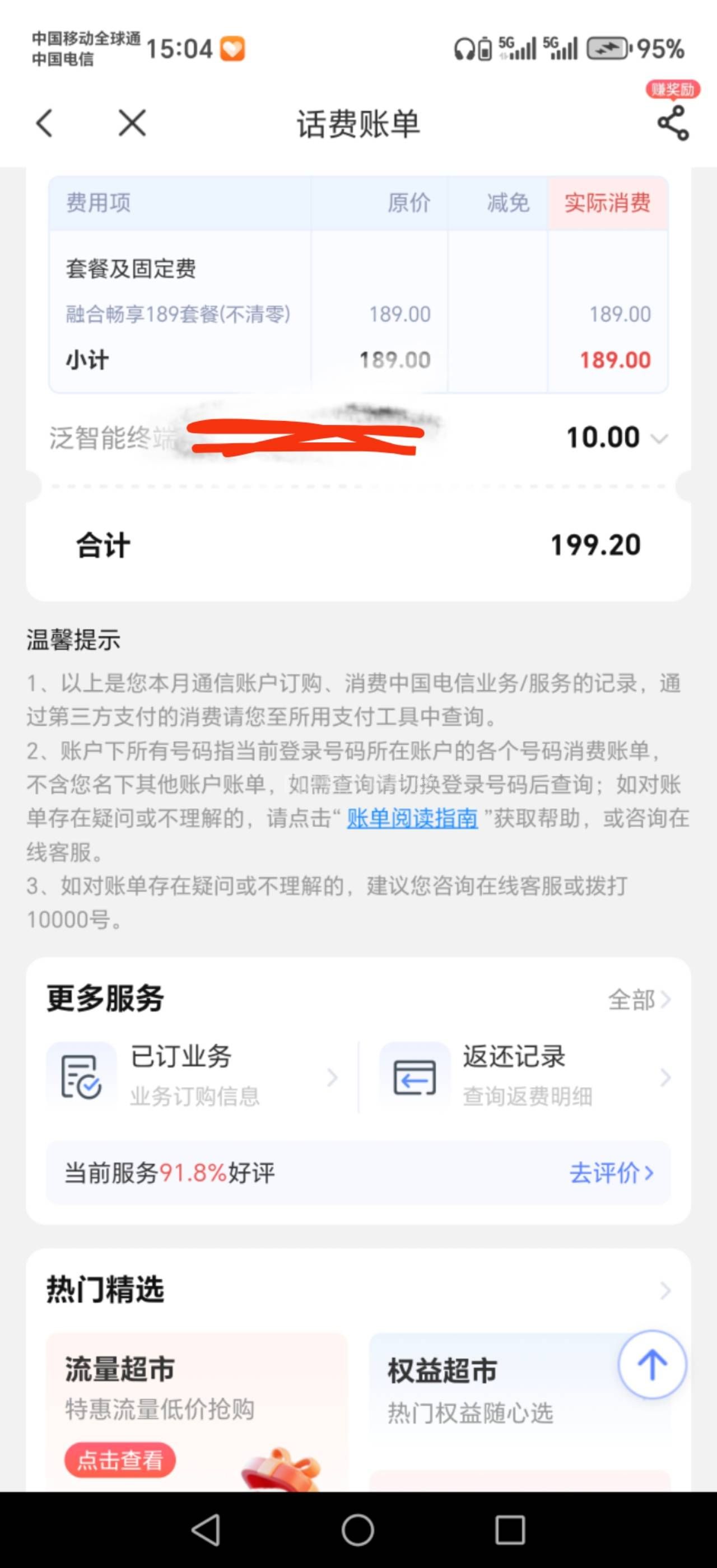This screenshot has height=1568, width=717.
Task: Tap 点击查看 in the 流量超市 card
Action: 120,1459
